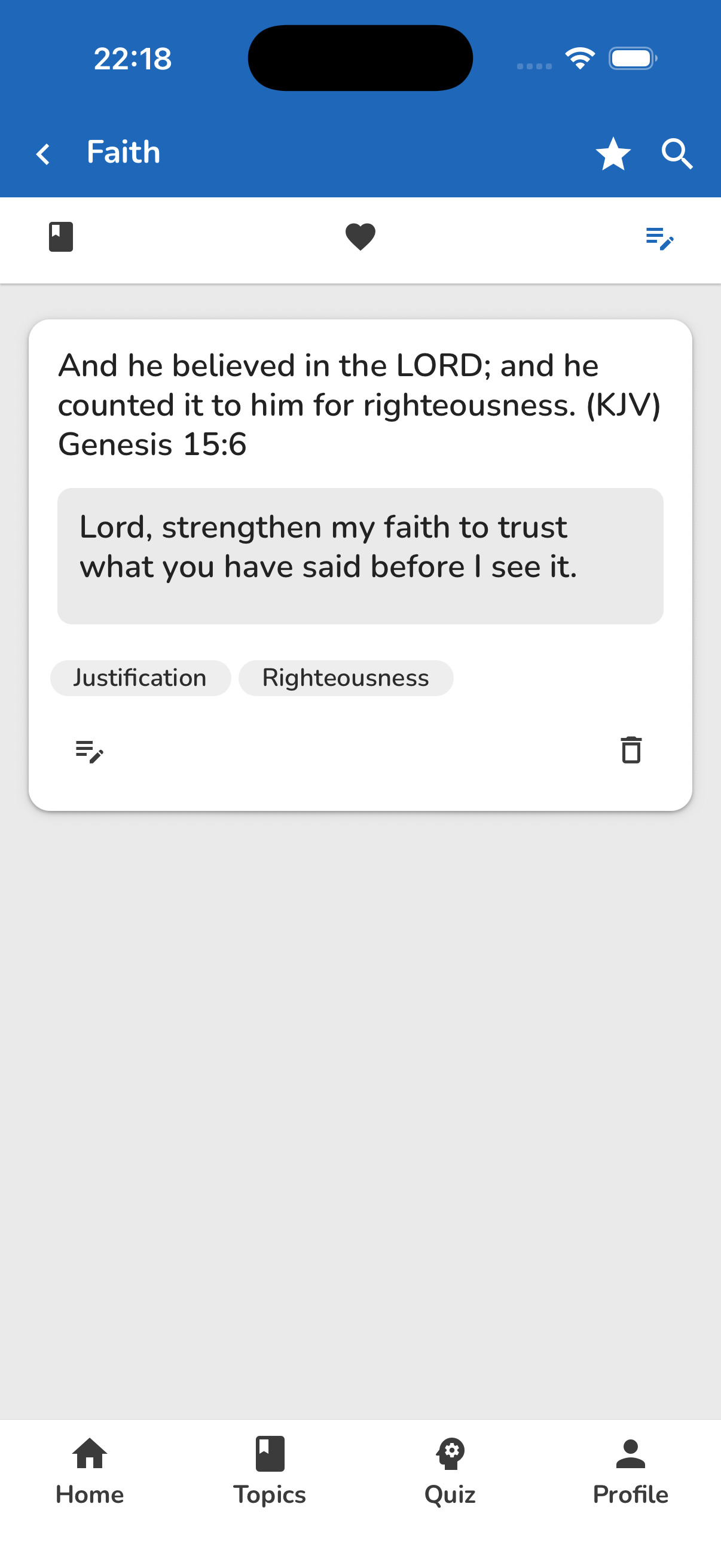Collapse back to previous screen with chevron

click(x=42, y=153)
